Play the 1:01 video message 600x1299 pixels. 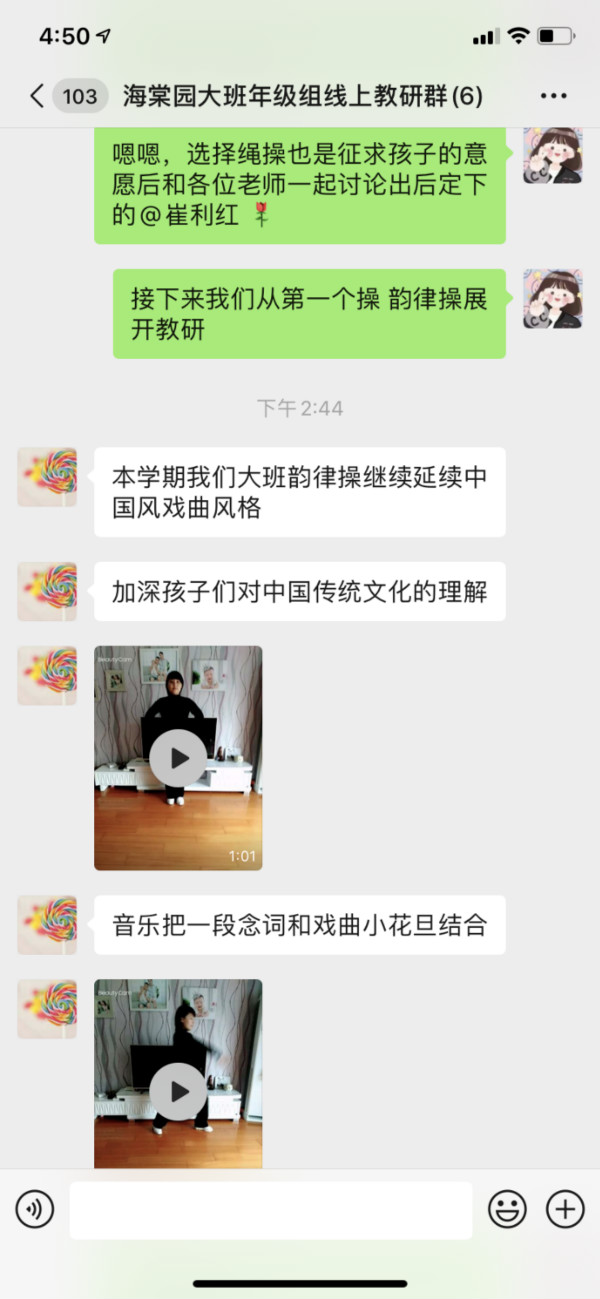pyautogui.click(x=178, y=758)
